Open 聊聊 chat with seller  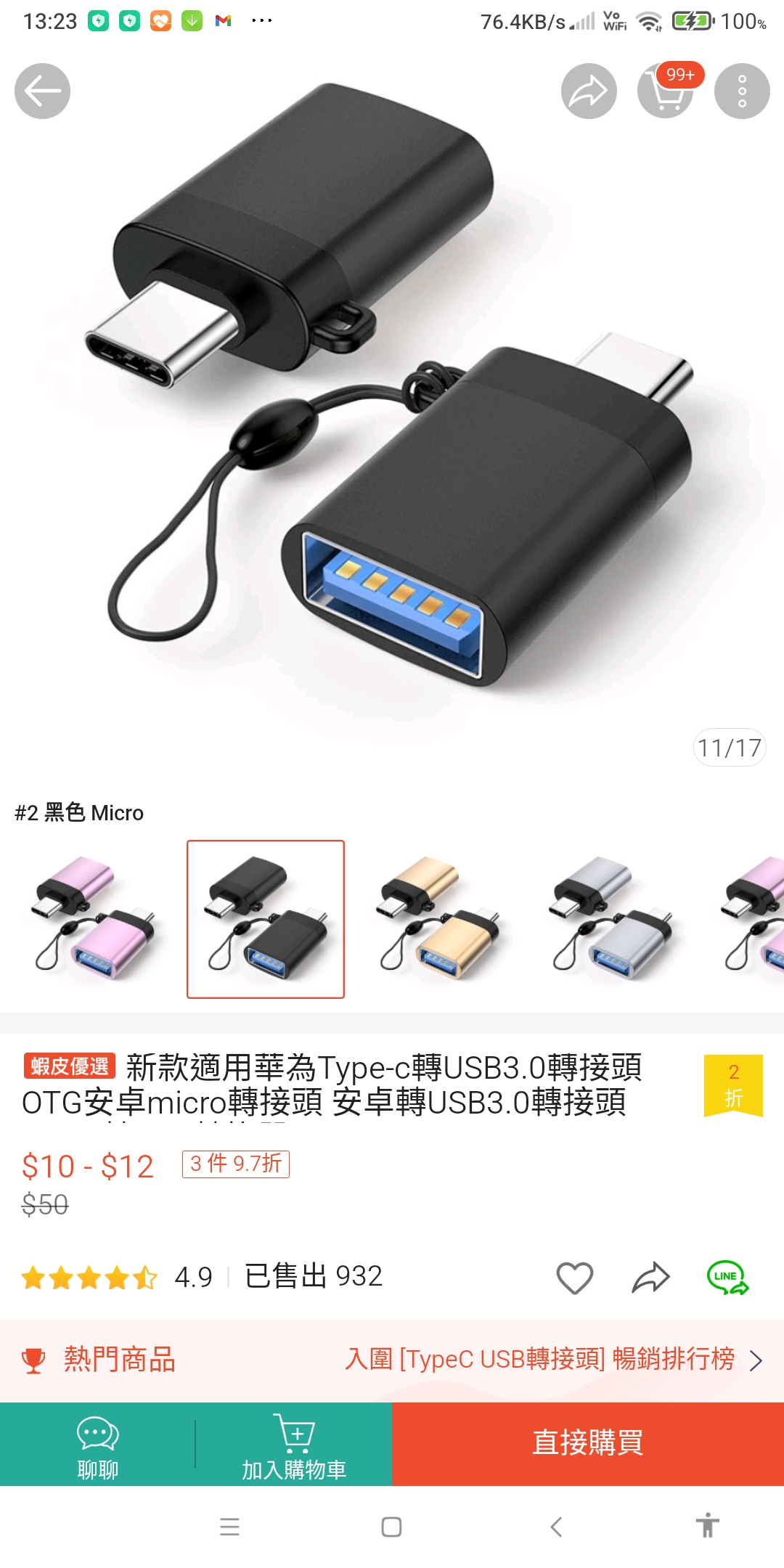pos(97,1445)
